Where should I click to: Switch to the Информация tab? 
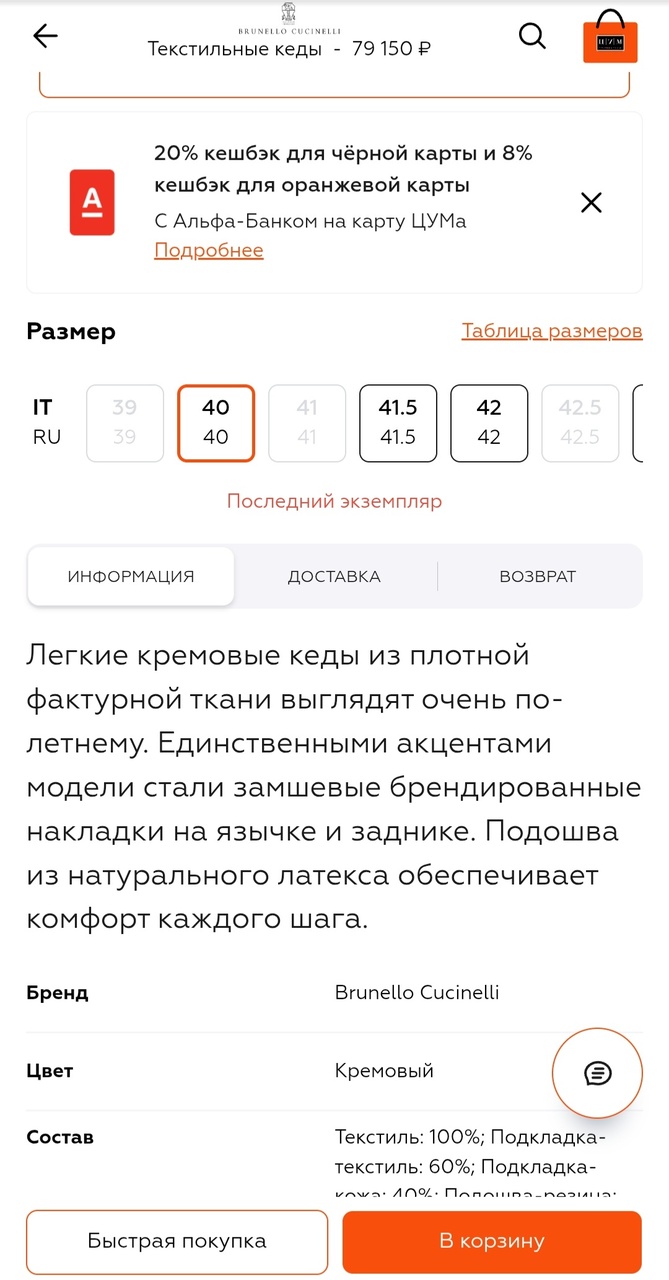coord(131,576)
